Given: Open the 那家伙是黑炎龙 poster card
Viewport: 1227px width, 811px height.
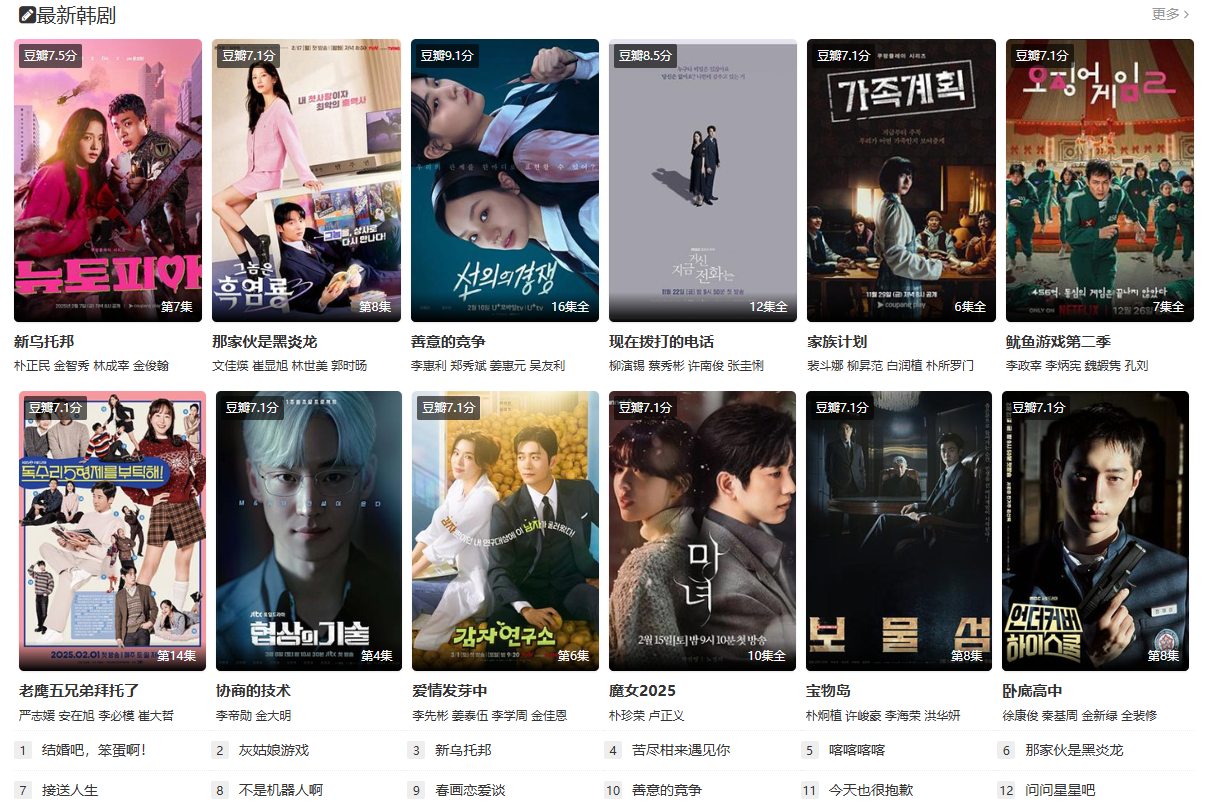Looking at the screenshot, I should pyautogui.click(x=306, y=181).
